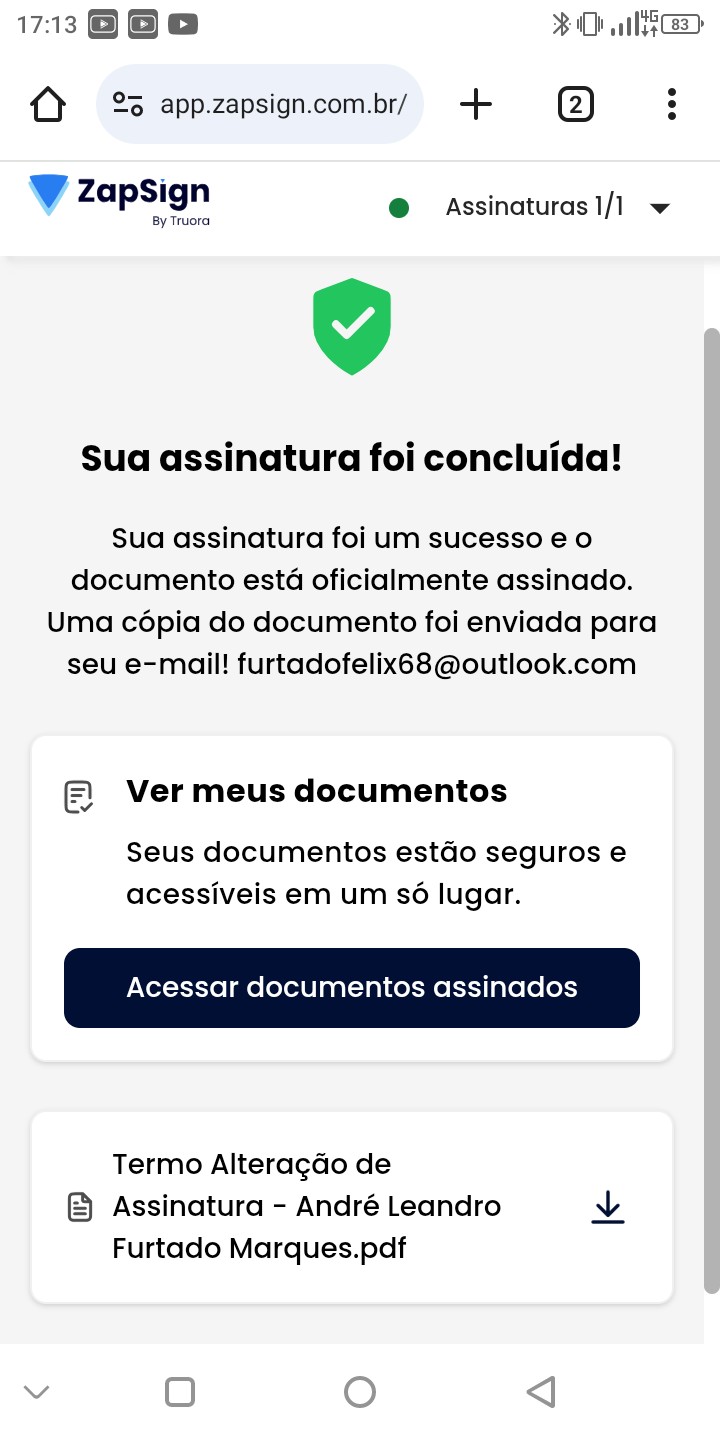Expand the Assinaturas 1/1 dropdown
The height and width of the screenshot is (1440, 720).
658,208
